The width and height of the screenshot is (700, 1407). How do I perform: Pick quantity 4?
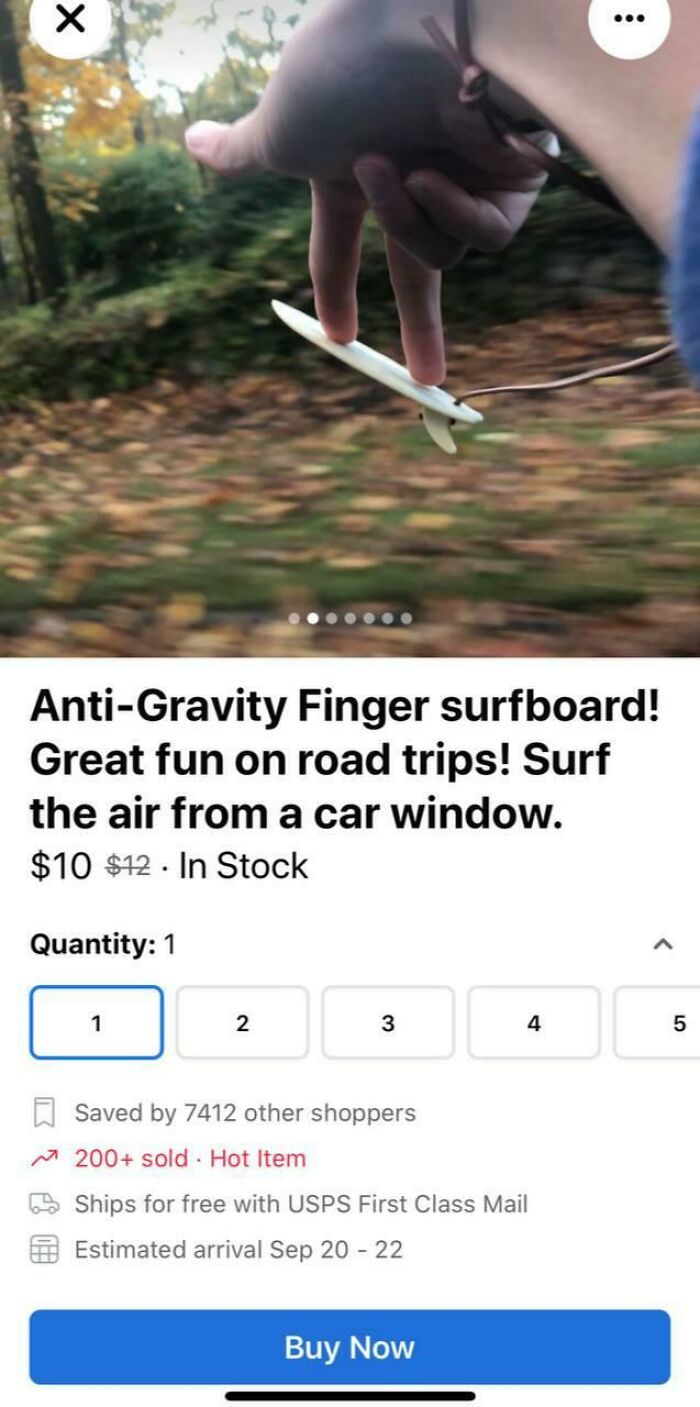tap(533, 1022)
